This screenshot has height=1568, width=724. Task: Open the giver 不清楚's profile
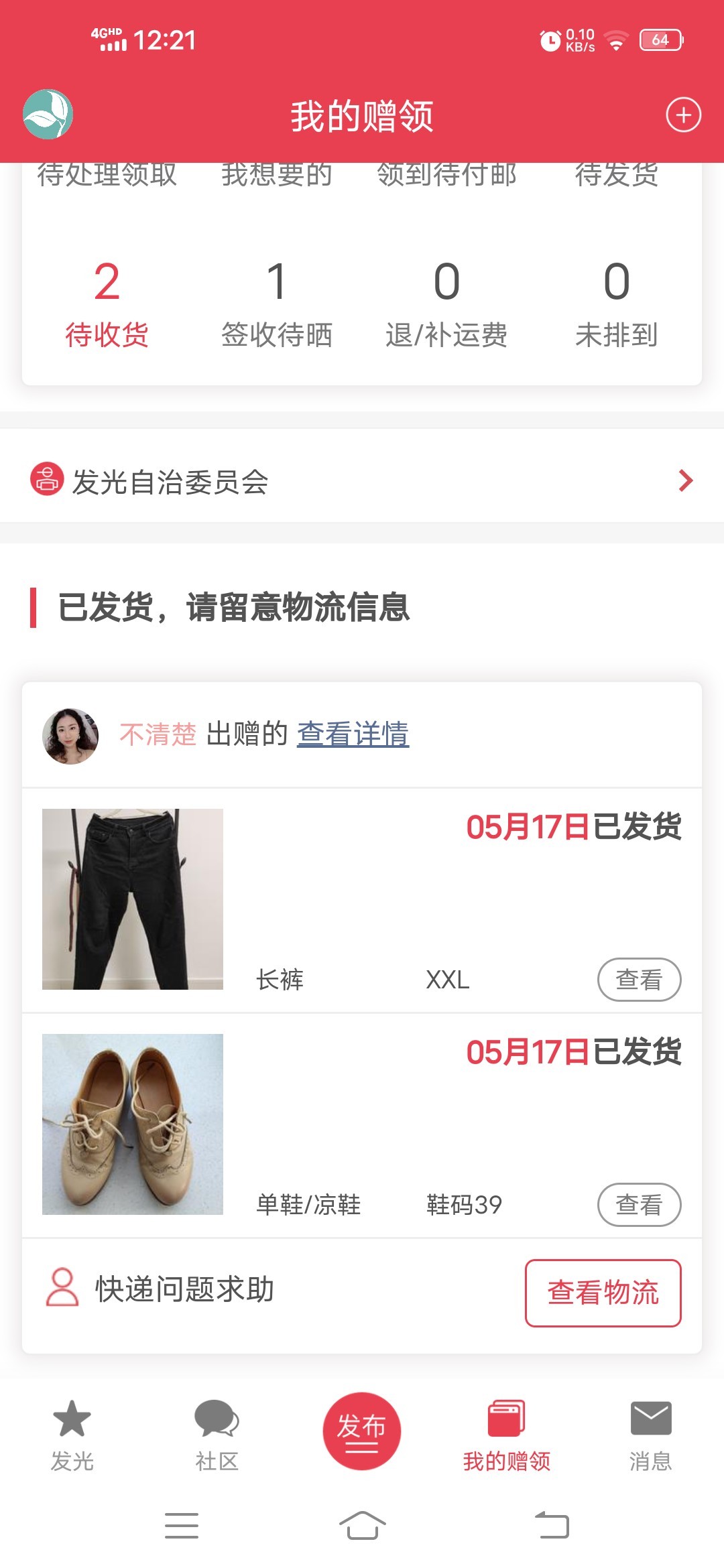[x=158, y=734]
